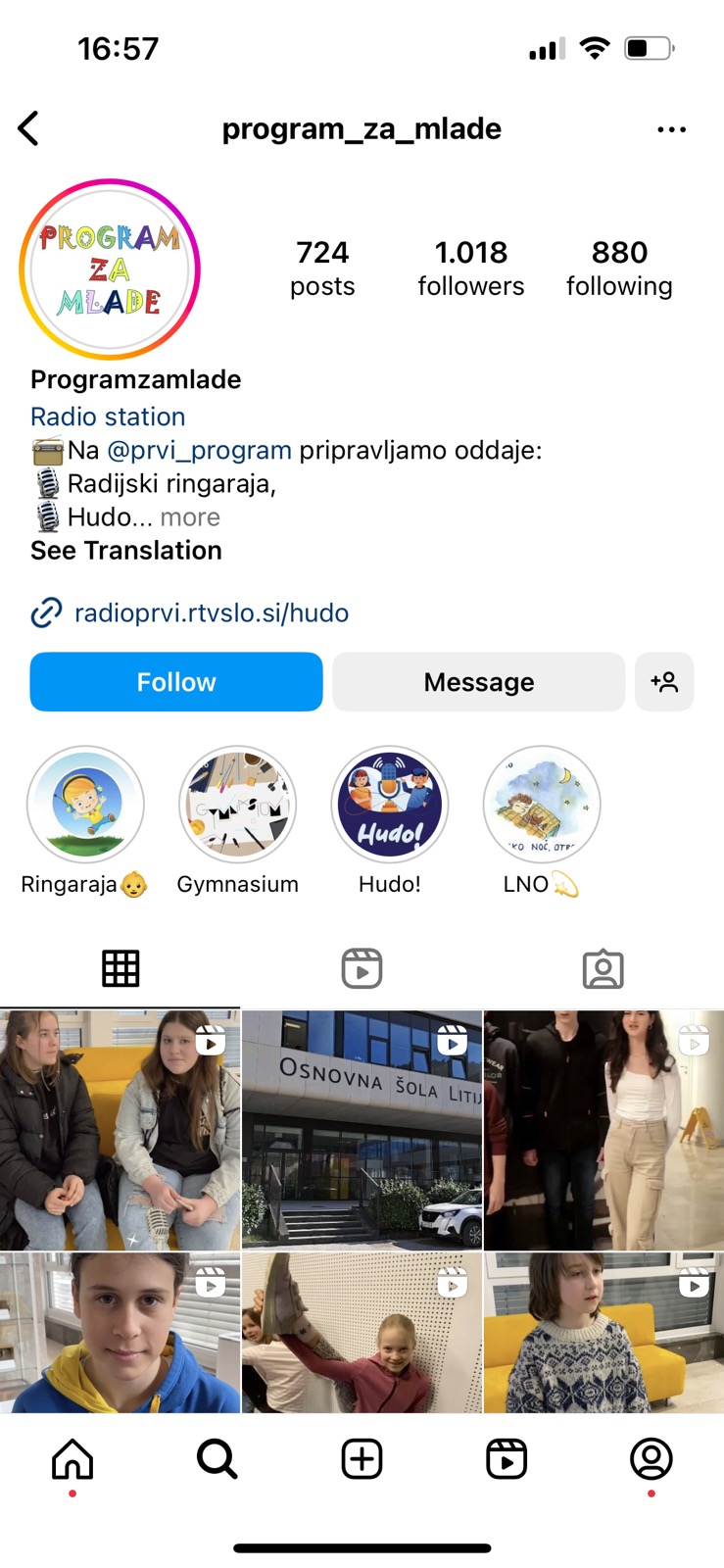Open the three-dot options menu

click(671, 129)
